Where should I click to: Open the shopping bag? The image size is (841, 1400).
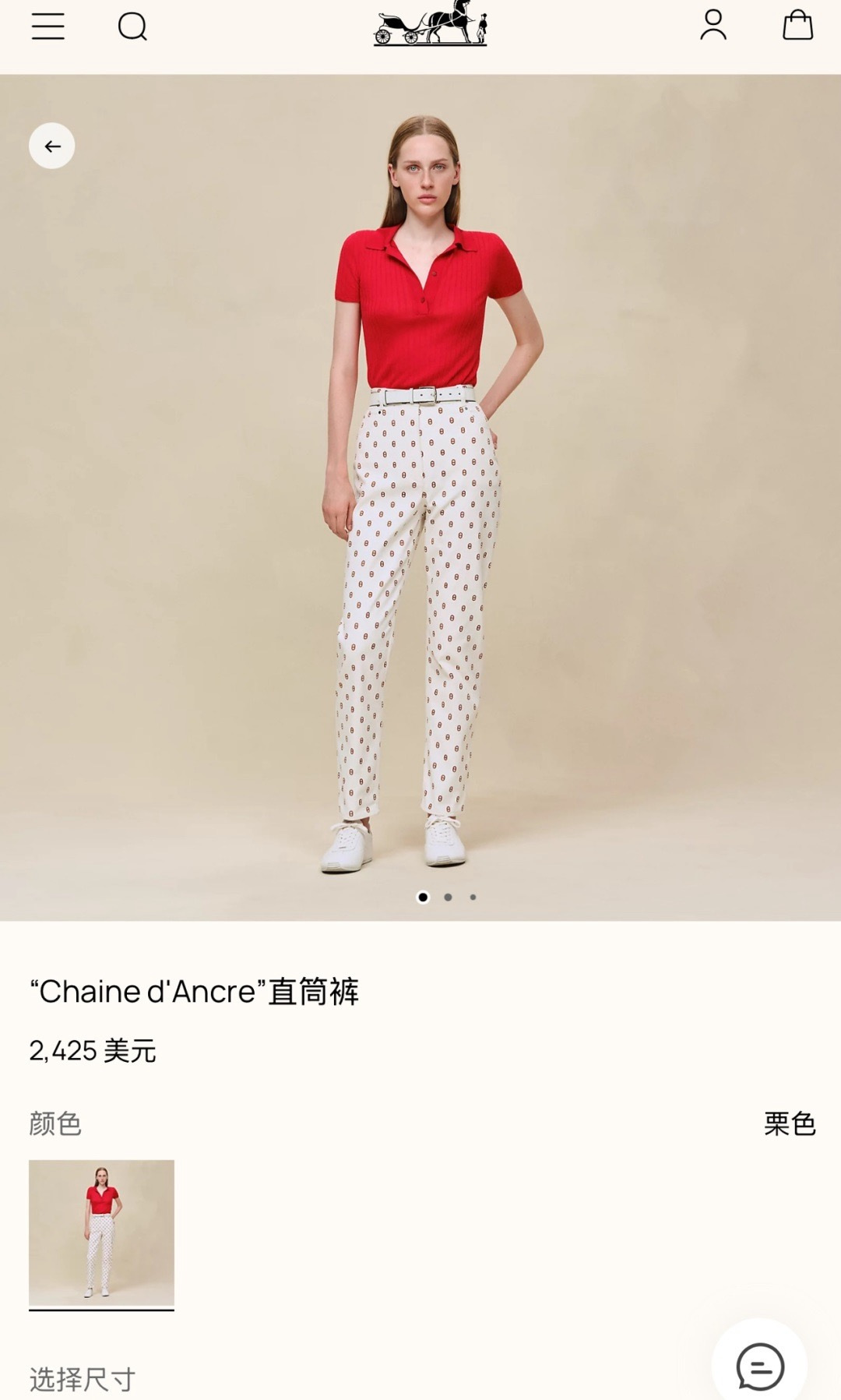(x=797, y=25)
